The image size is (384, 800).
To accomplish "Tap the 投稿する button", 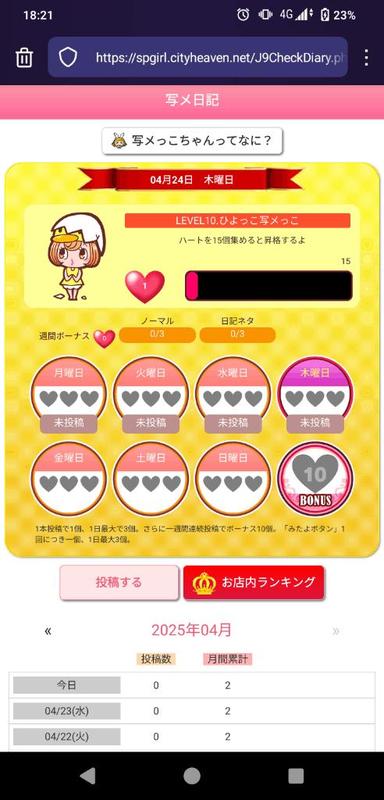I will (119, 582).
